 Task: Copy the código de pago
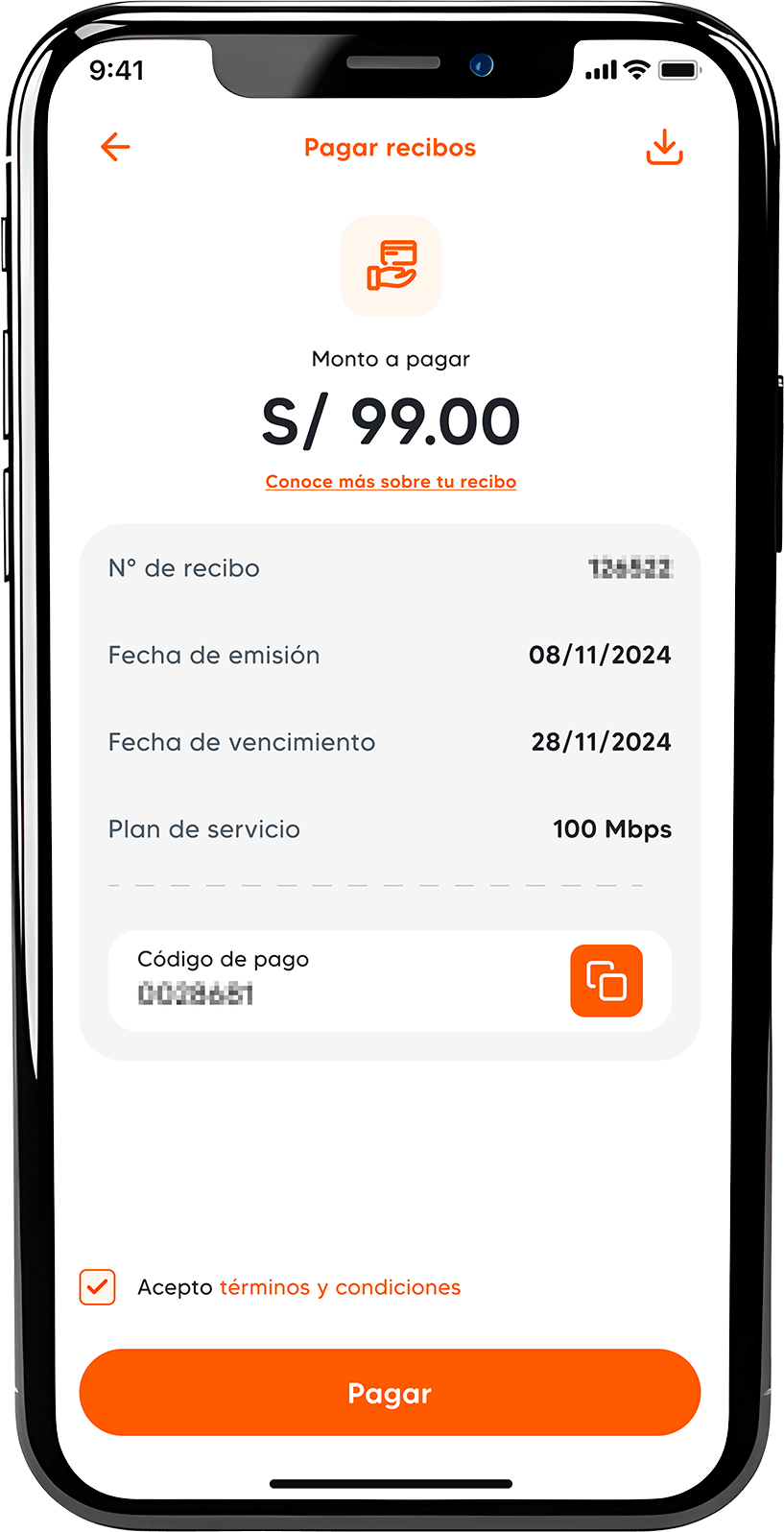(606, 980)
